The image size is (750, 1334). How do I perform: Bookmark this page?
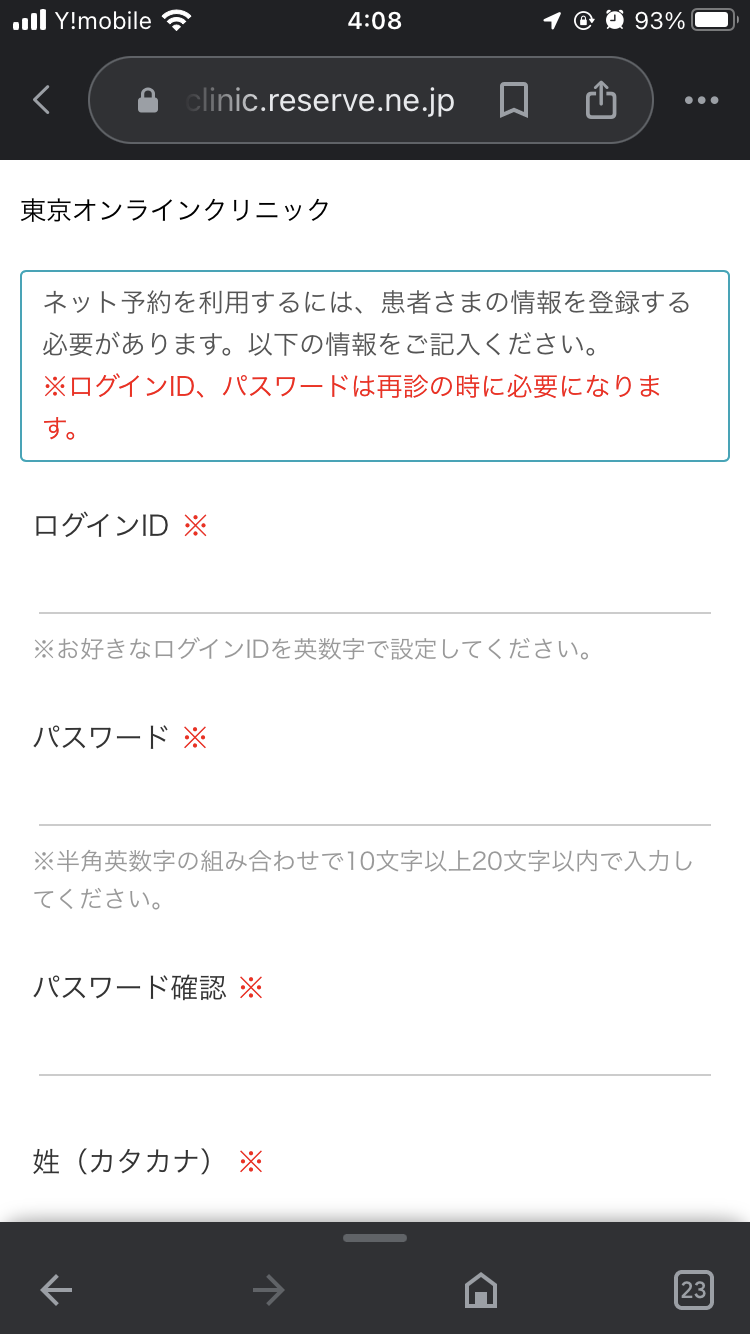point(514,100)
